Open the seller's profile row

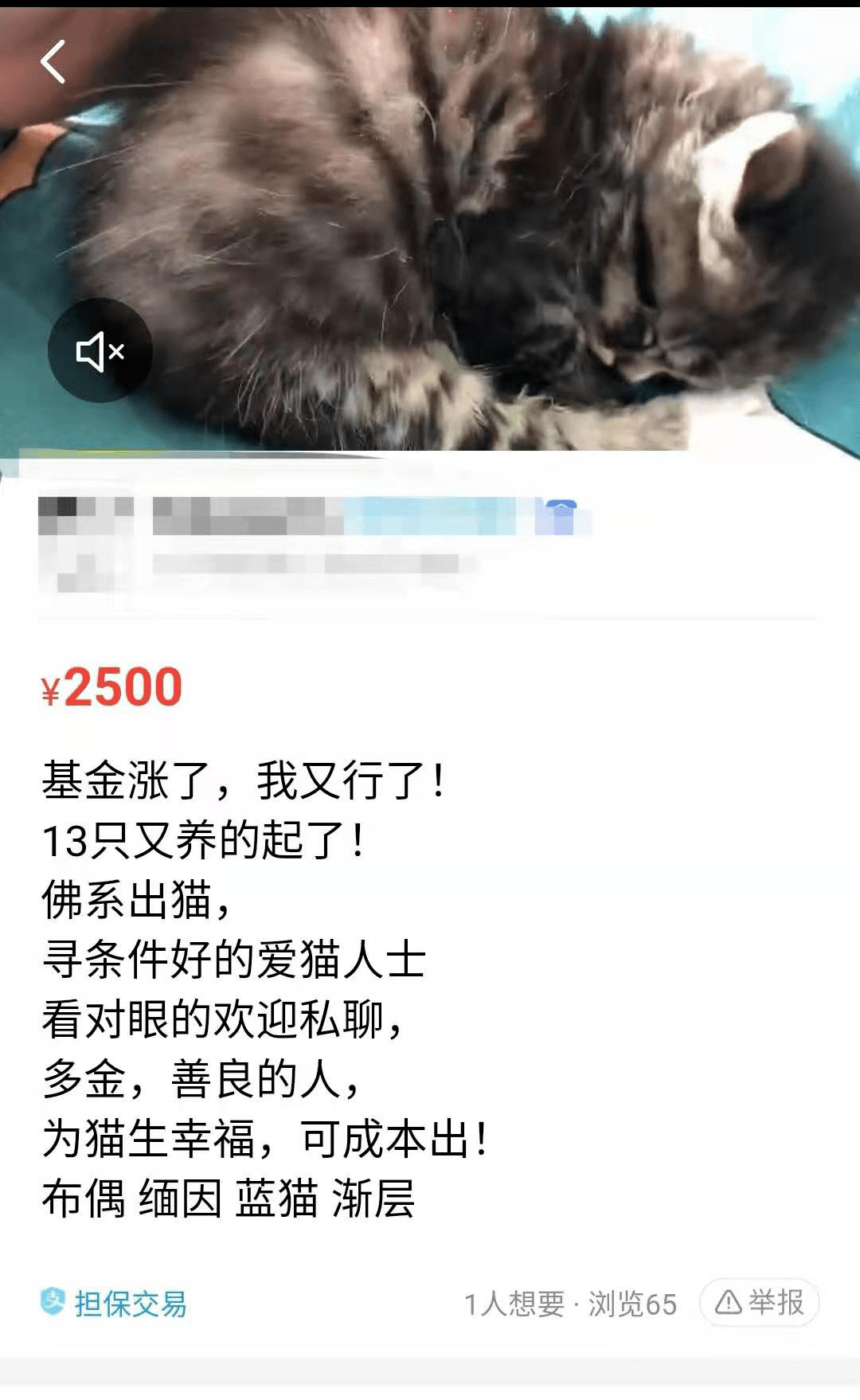coord(319,542)
